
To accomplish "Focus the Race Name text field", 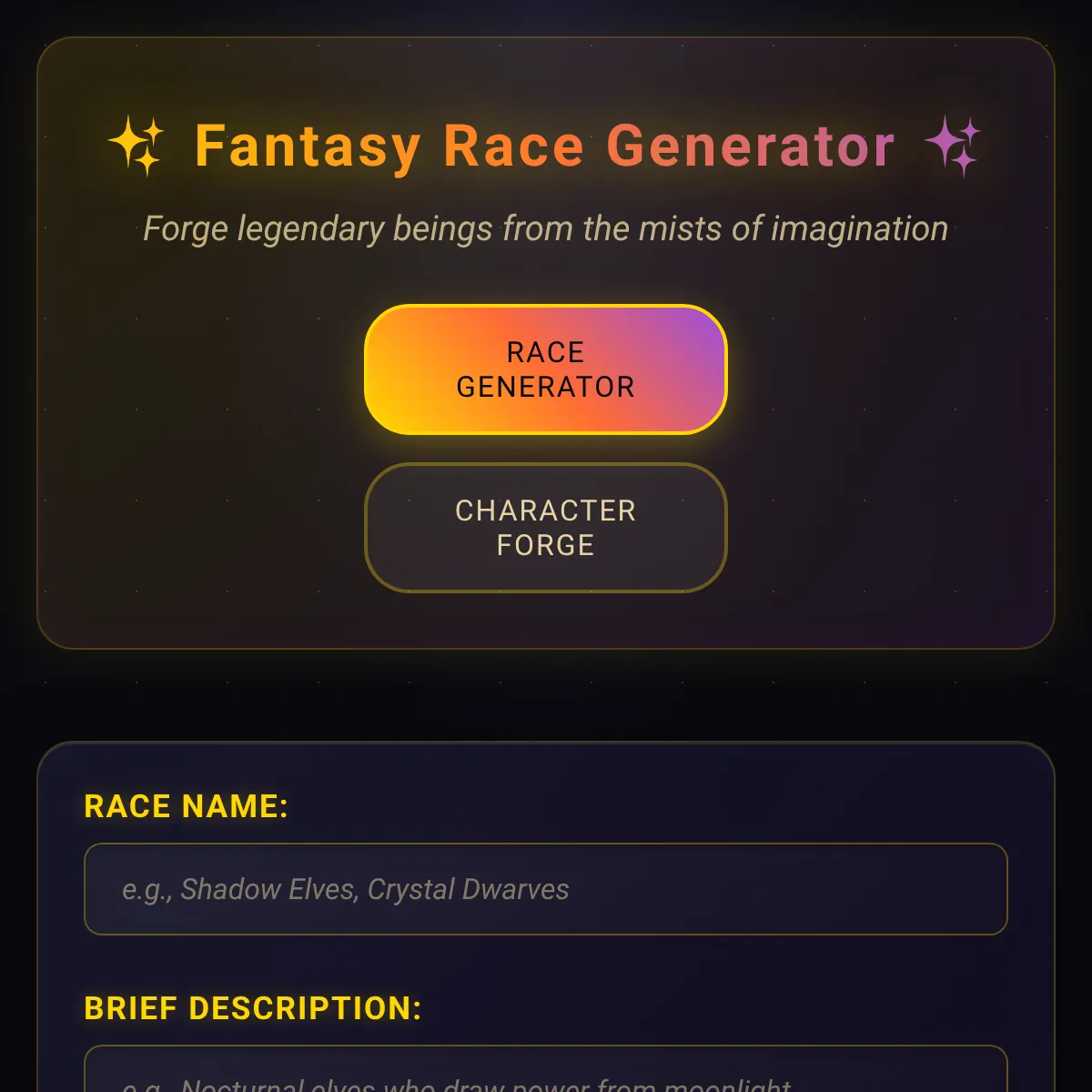I will click(545, 889).
